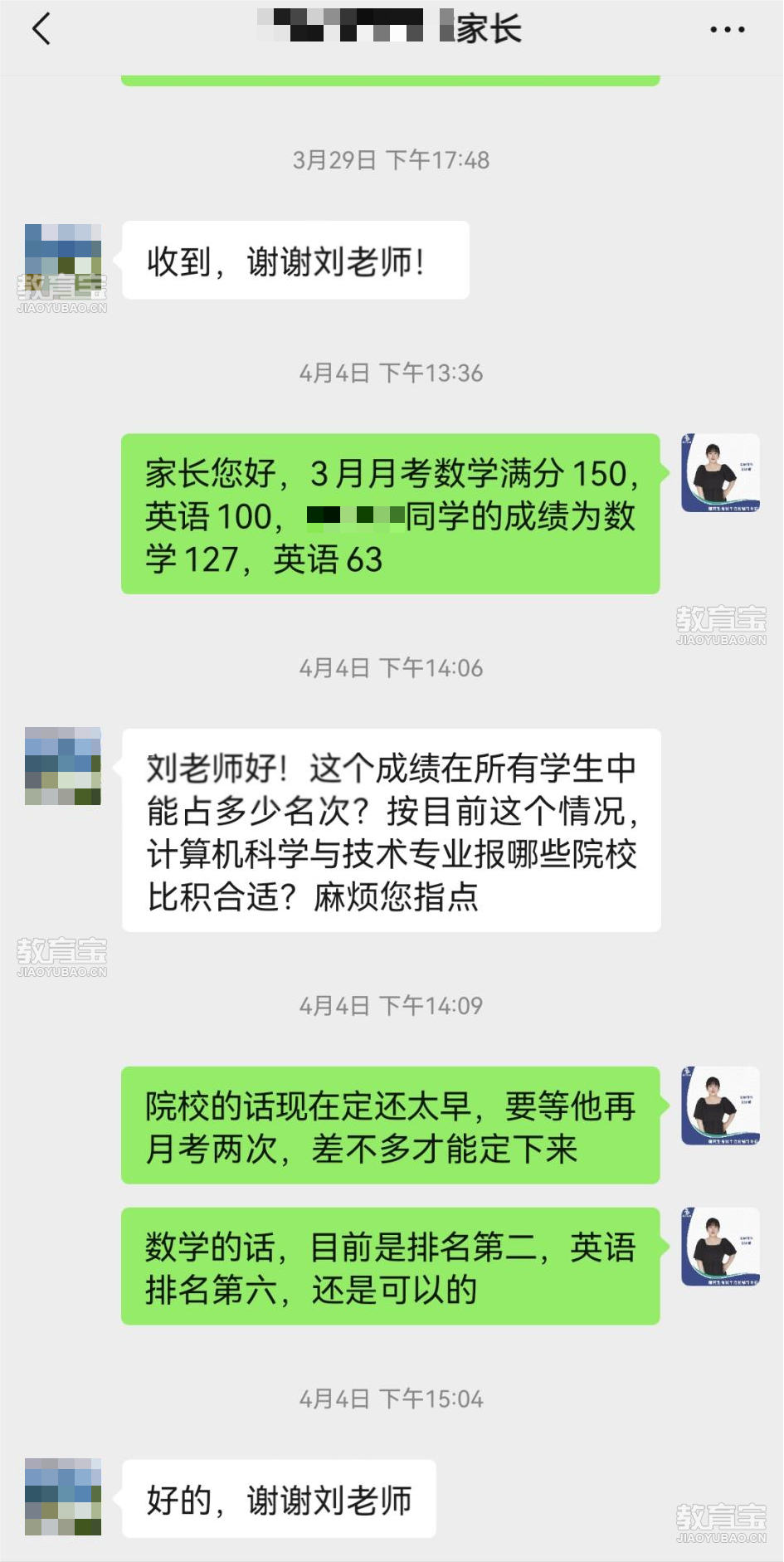Go back to the chat list
The width and height of the screenshot is (784, 1562).
(41, 29)
